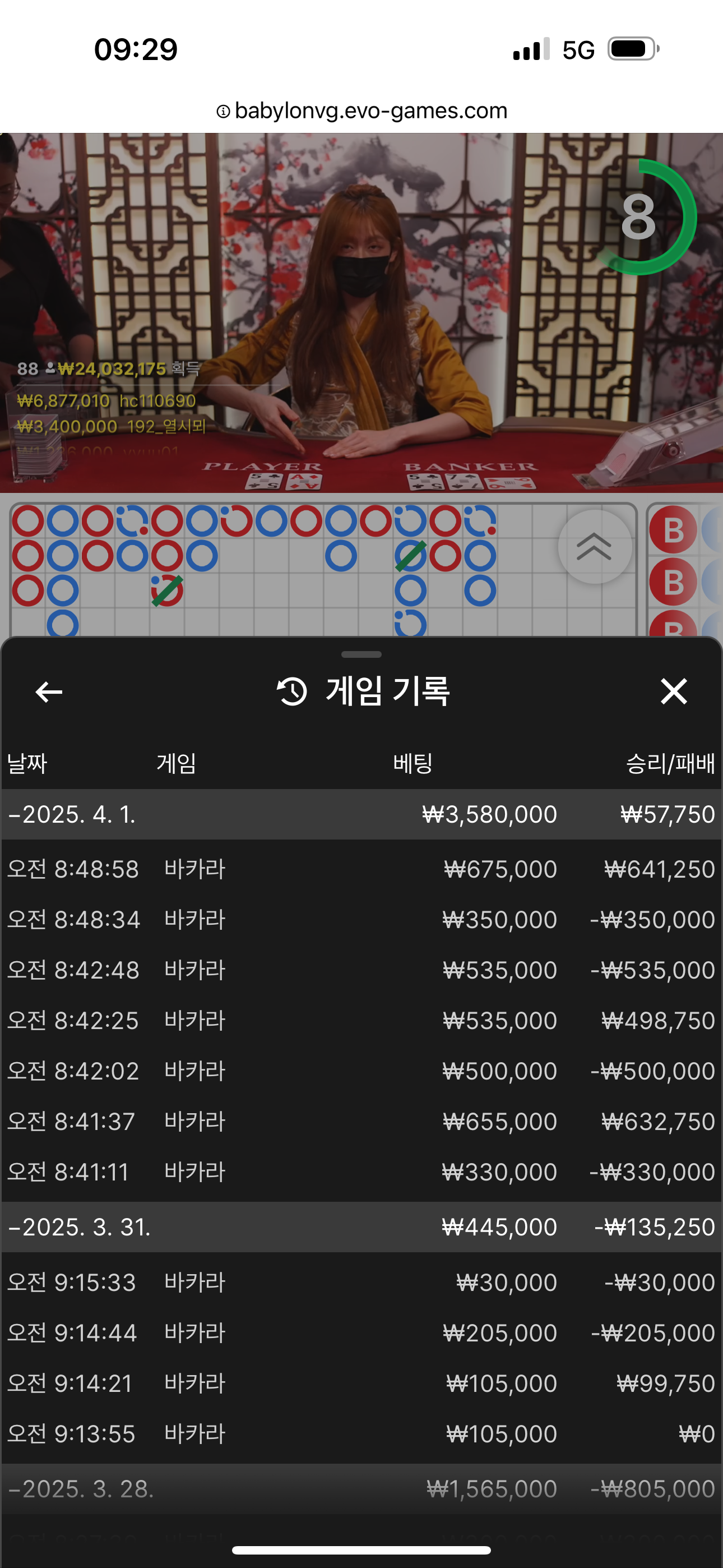
Task: Open the 오전 8:42:48 바카라 record
Action: [361, 970]
